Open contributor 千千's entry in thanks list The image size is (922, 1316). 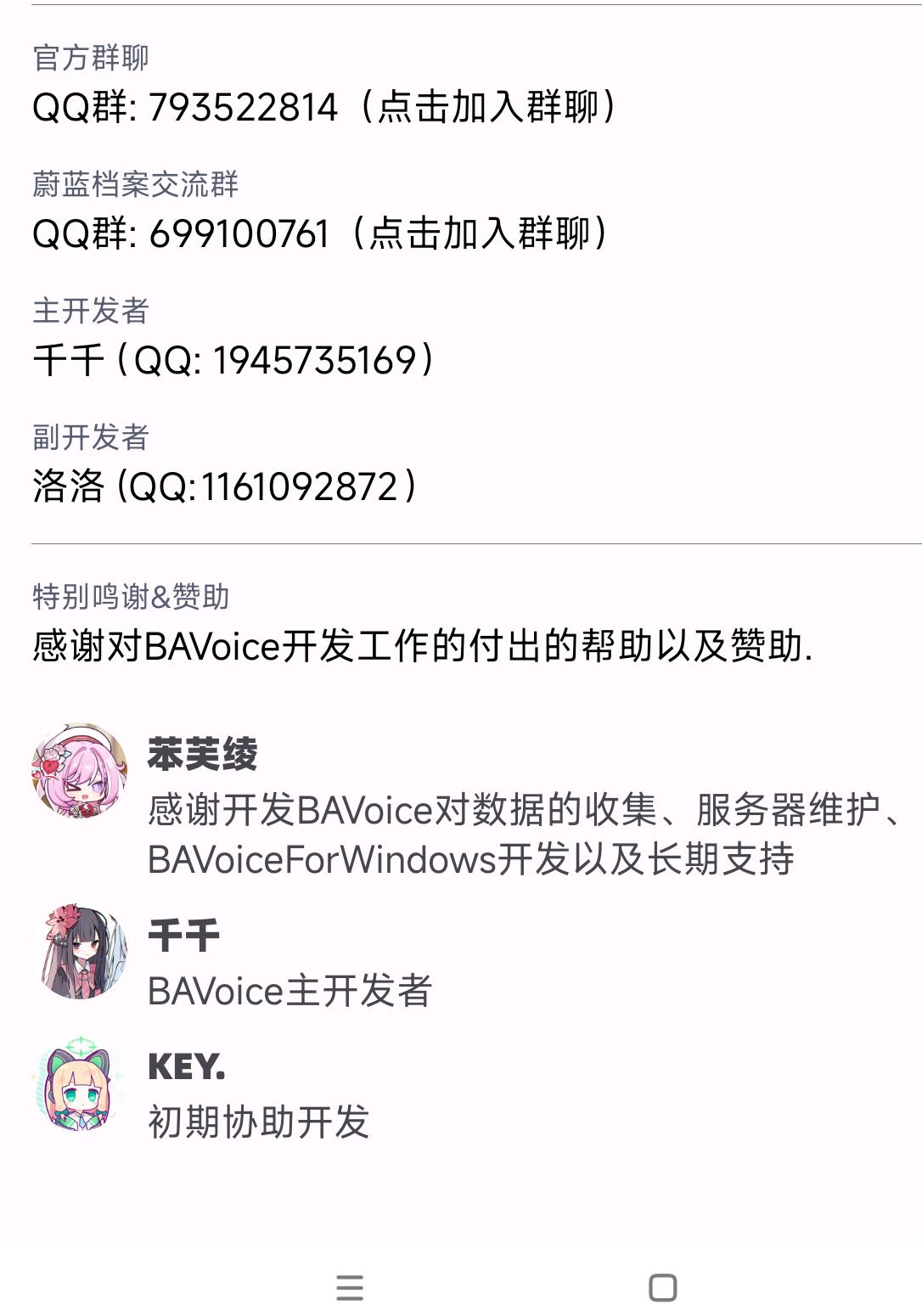[x=289, y=963]
